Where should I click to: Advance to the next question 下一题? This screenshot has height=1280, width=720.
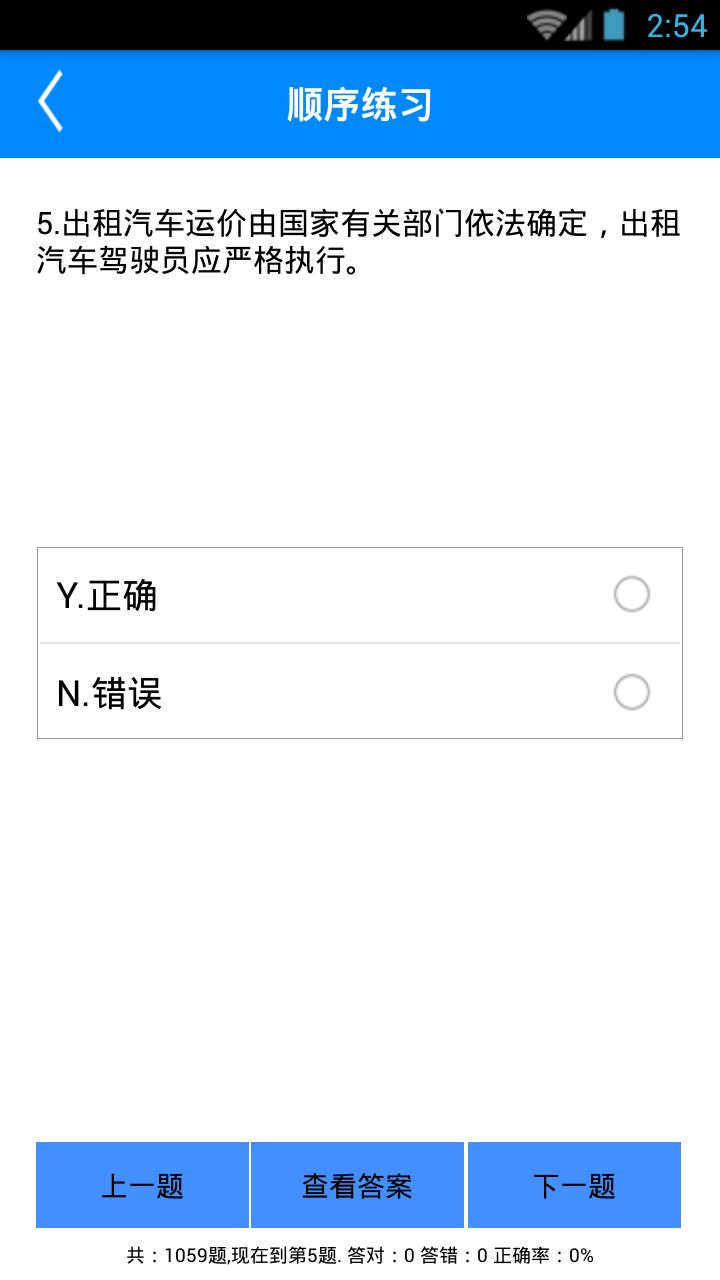574,1185
